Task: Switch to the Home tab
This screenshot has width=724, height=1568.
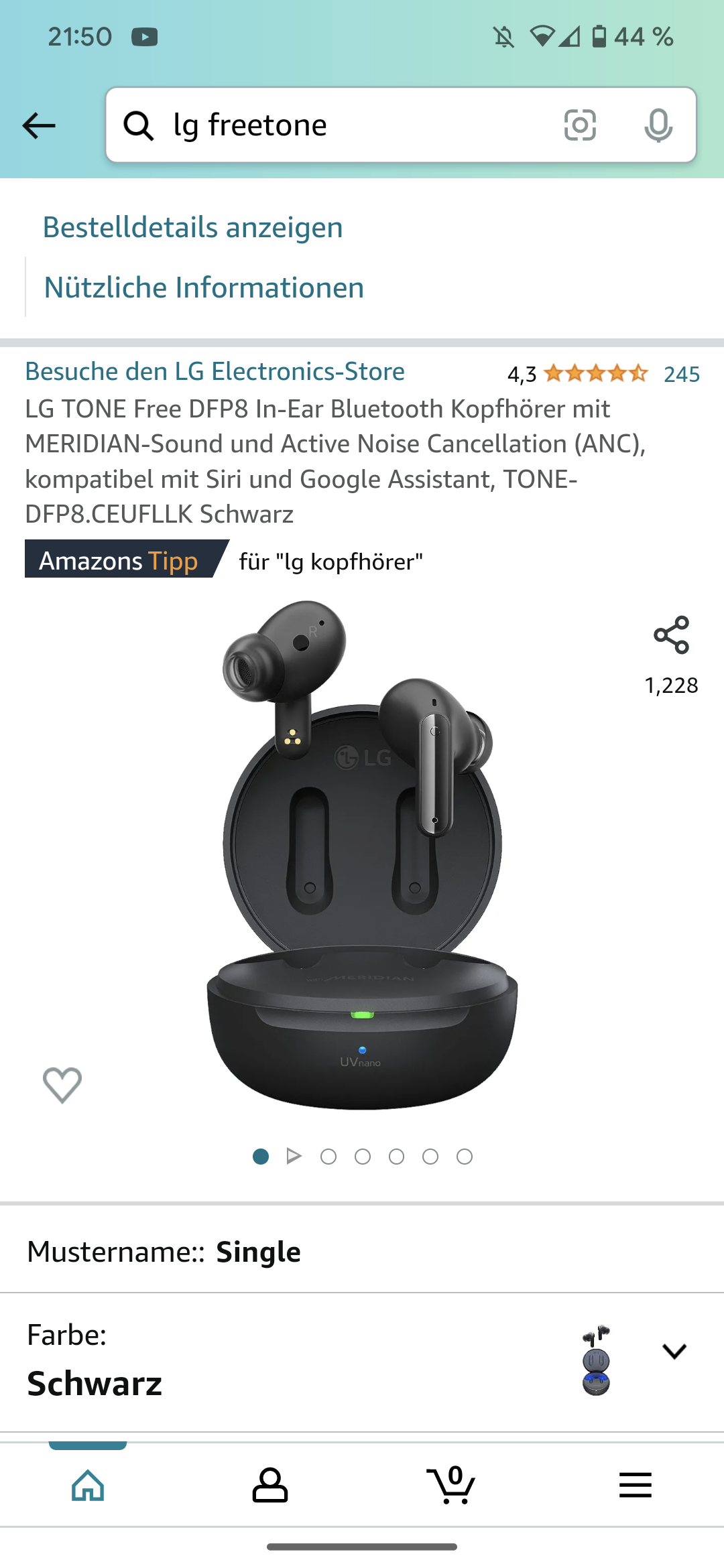Action: tap(88, 1485)
